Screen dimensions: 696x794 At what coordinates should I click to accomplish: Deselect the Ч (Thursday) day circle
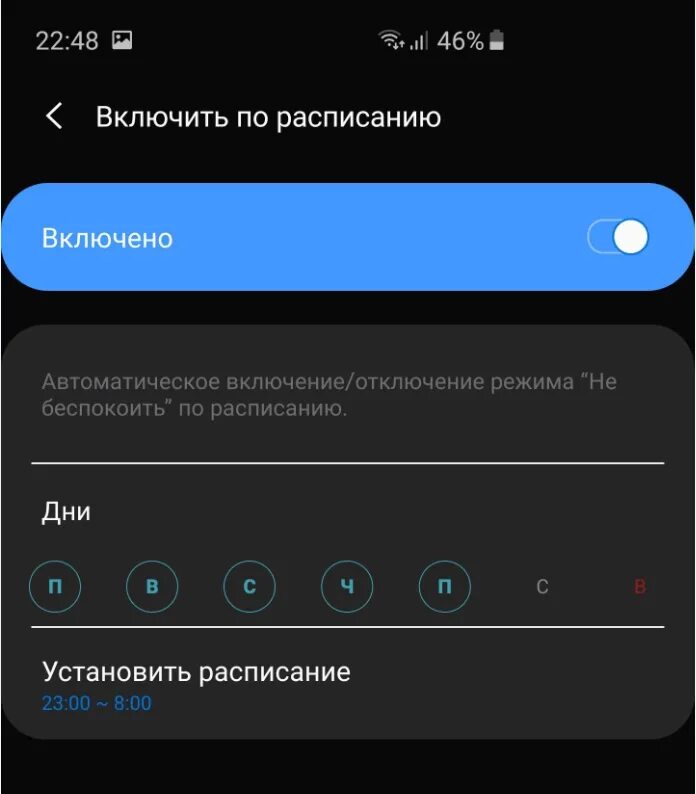click(347, 587)
